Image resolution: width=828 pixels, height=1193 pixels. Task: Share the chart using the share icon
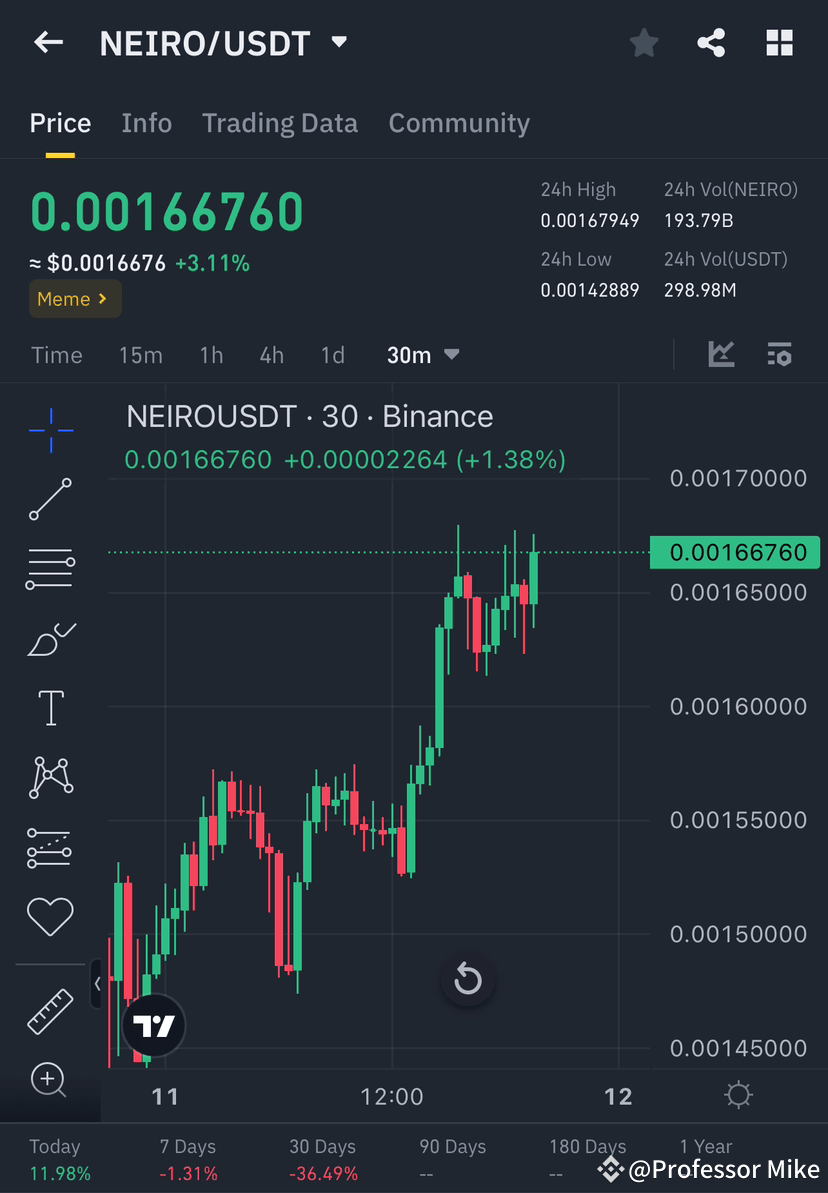pyautogui.click(x=711, y=42)
